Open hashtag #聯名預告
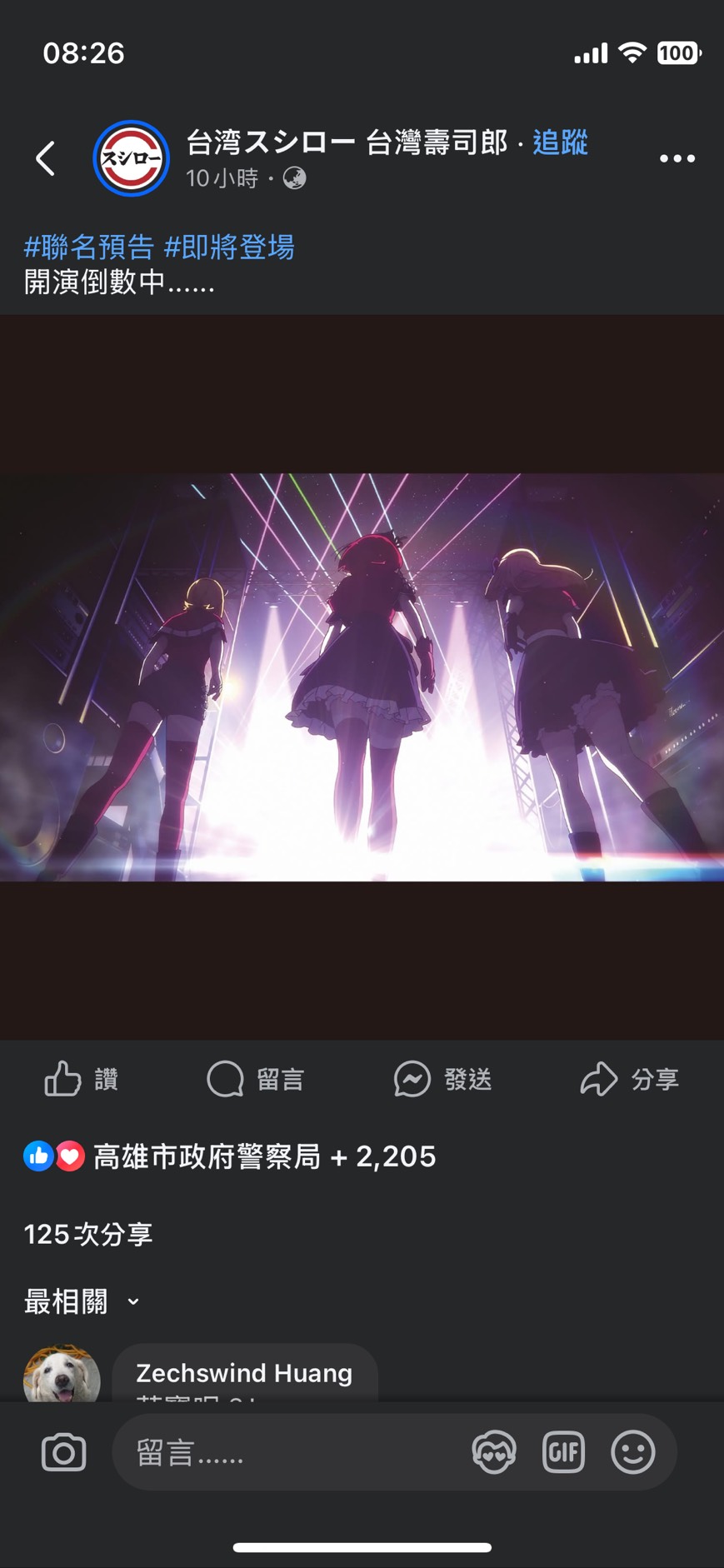Image resolution: width=724 pixels, height=1568 pixels. point(89,247)
